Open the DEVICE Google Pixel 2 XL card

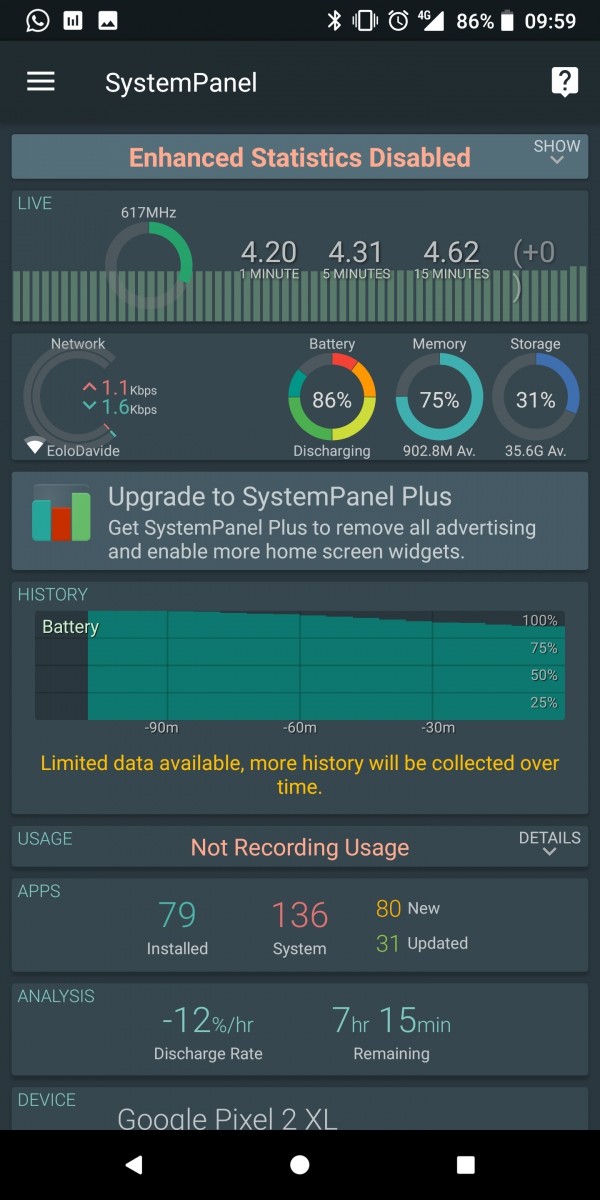(300, 1110)
